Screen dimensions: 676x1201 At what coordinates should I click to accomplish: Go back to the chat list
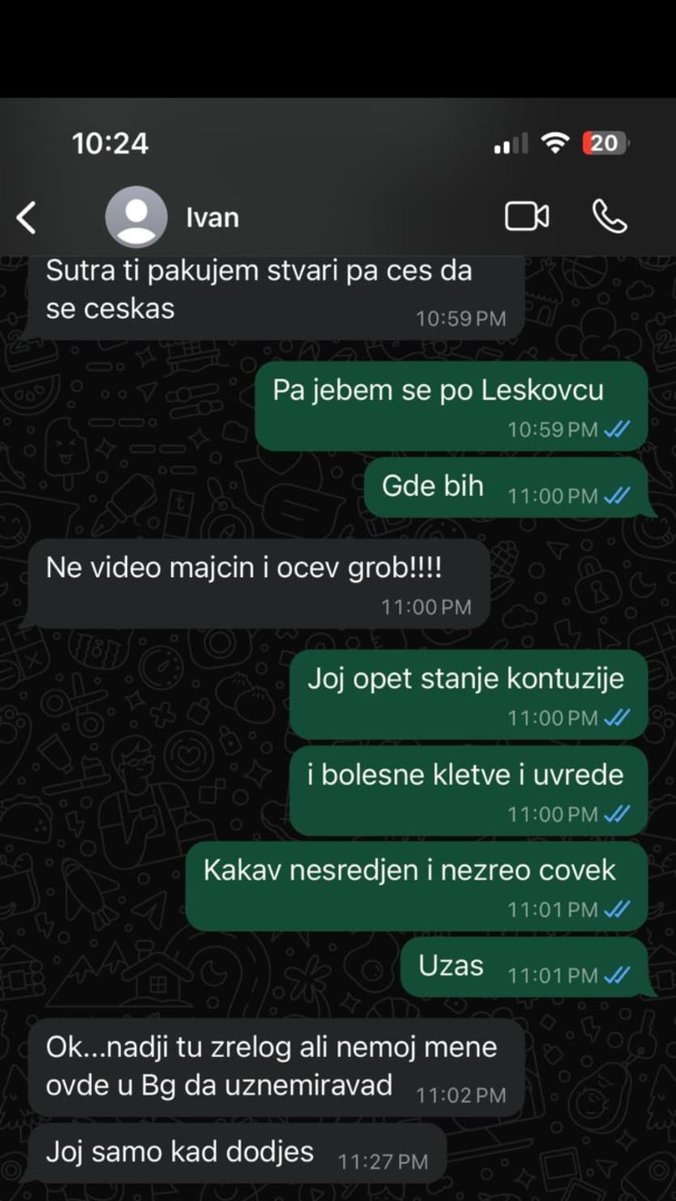(x=27, y=217)
